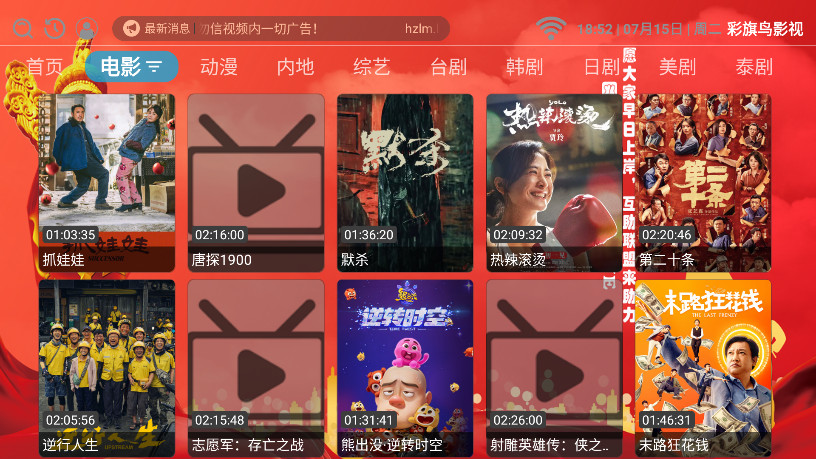Image resolution: width=816 pixels, height=459 pixels.
Task: Open the search icon
Action: (x=22, y=28)
